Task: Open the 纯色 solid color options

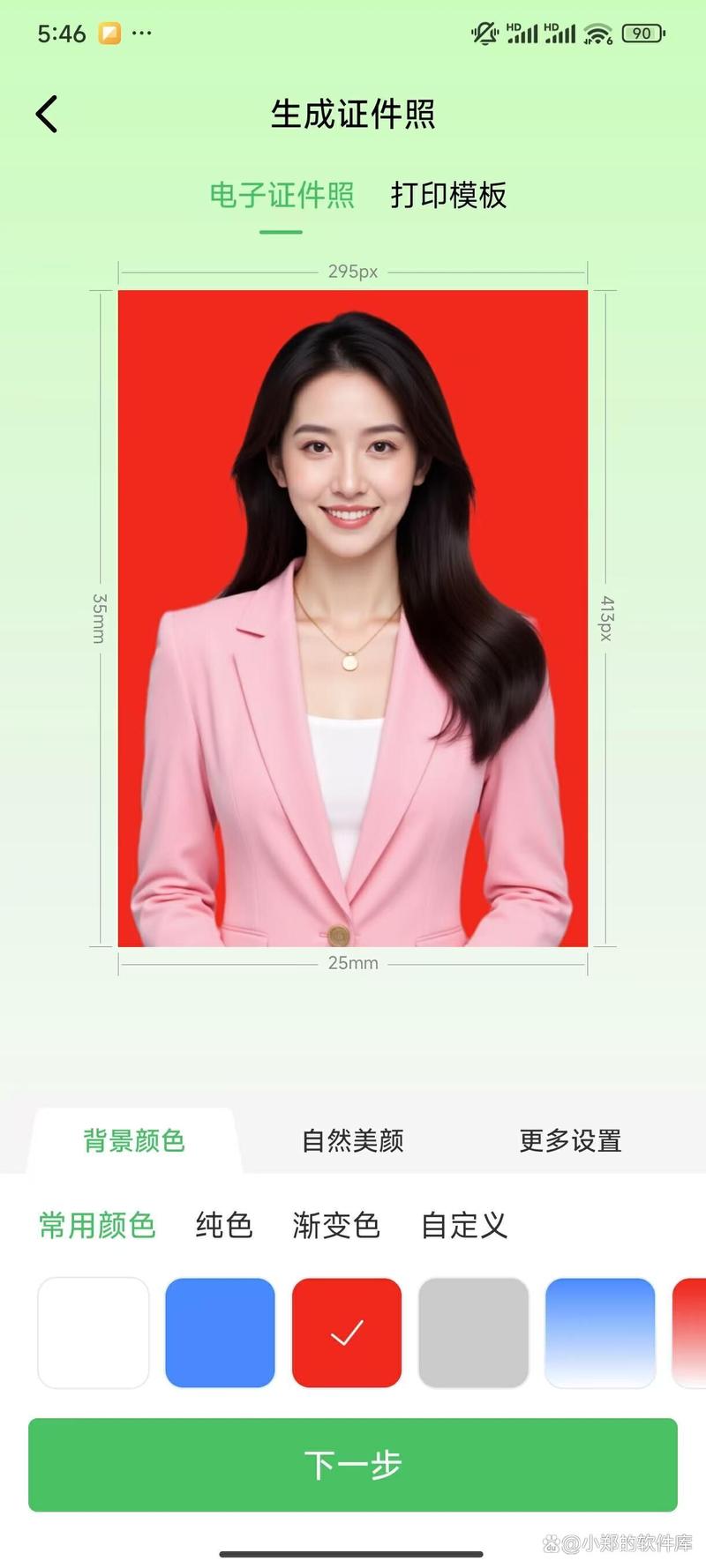Action: (222, 1224)
